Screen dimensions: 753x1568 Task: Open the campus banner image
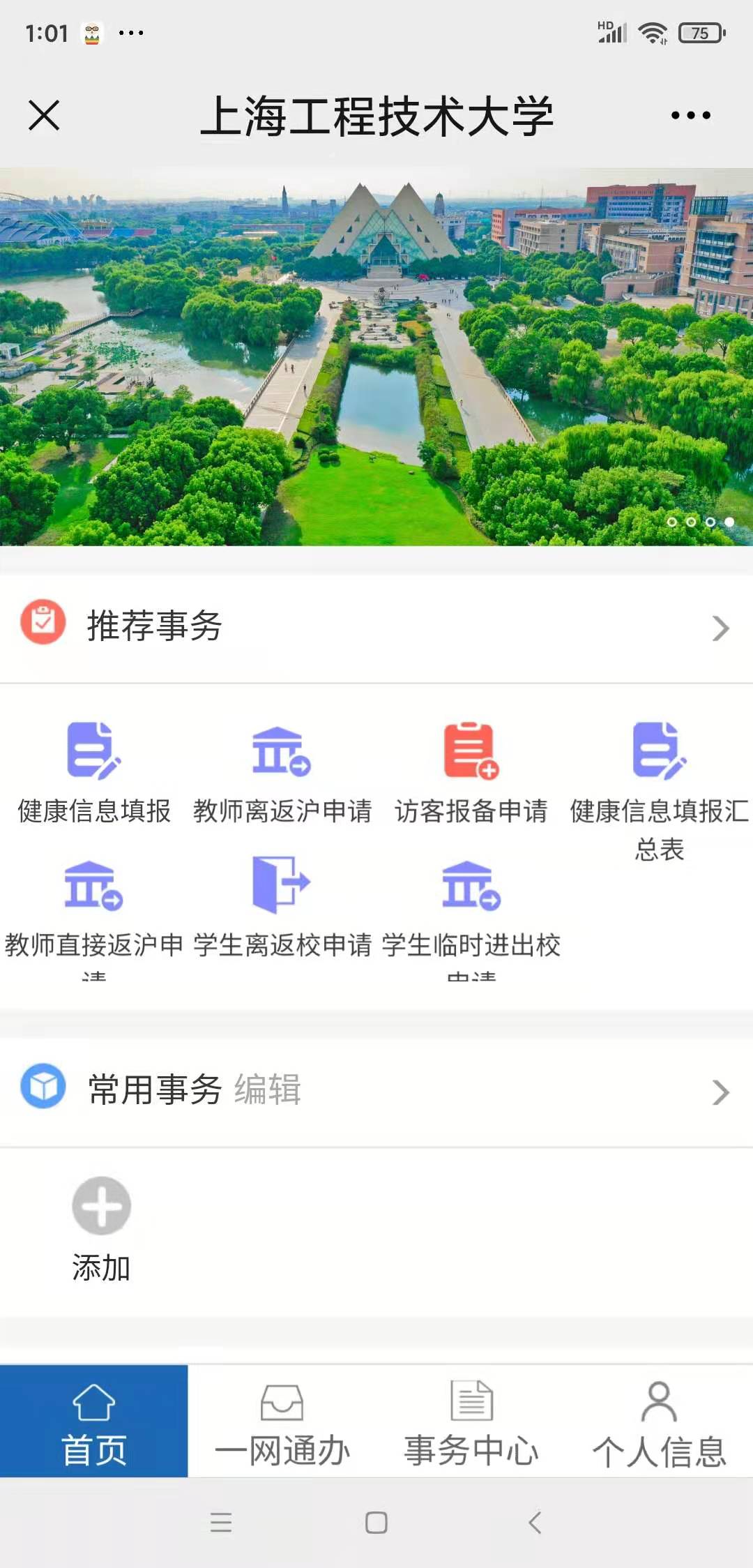click(x=376, y=356)
